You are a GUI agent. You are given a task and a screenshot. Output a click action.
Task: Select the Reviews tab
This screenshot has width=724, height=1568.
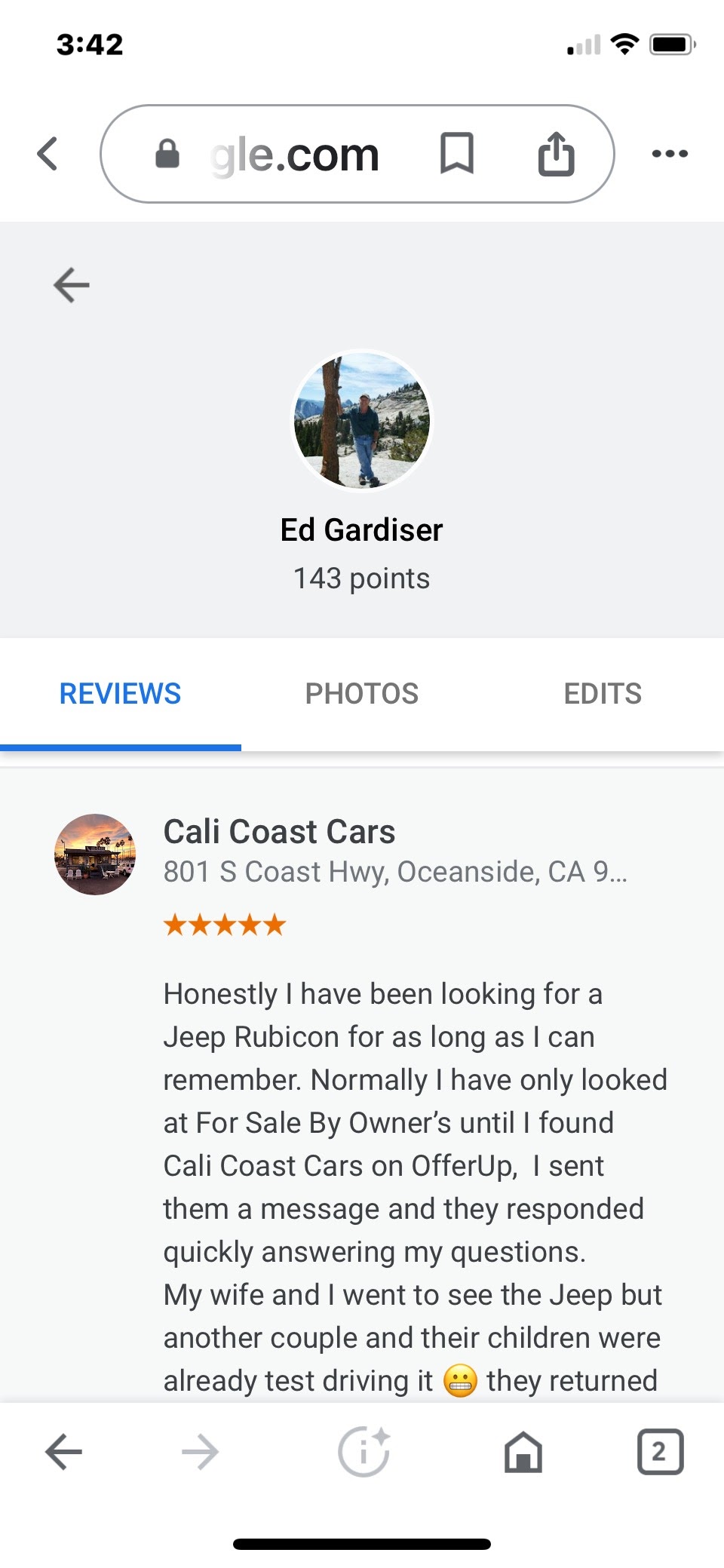tap(121, 694)
